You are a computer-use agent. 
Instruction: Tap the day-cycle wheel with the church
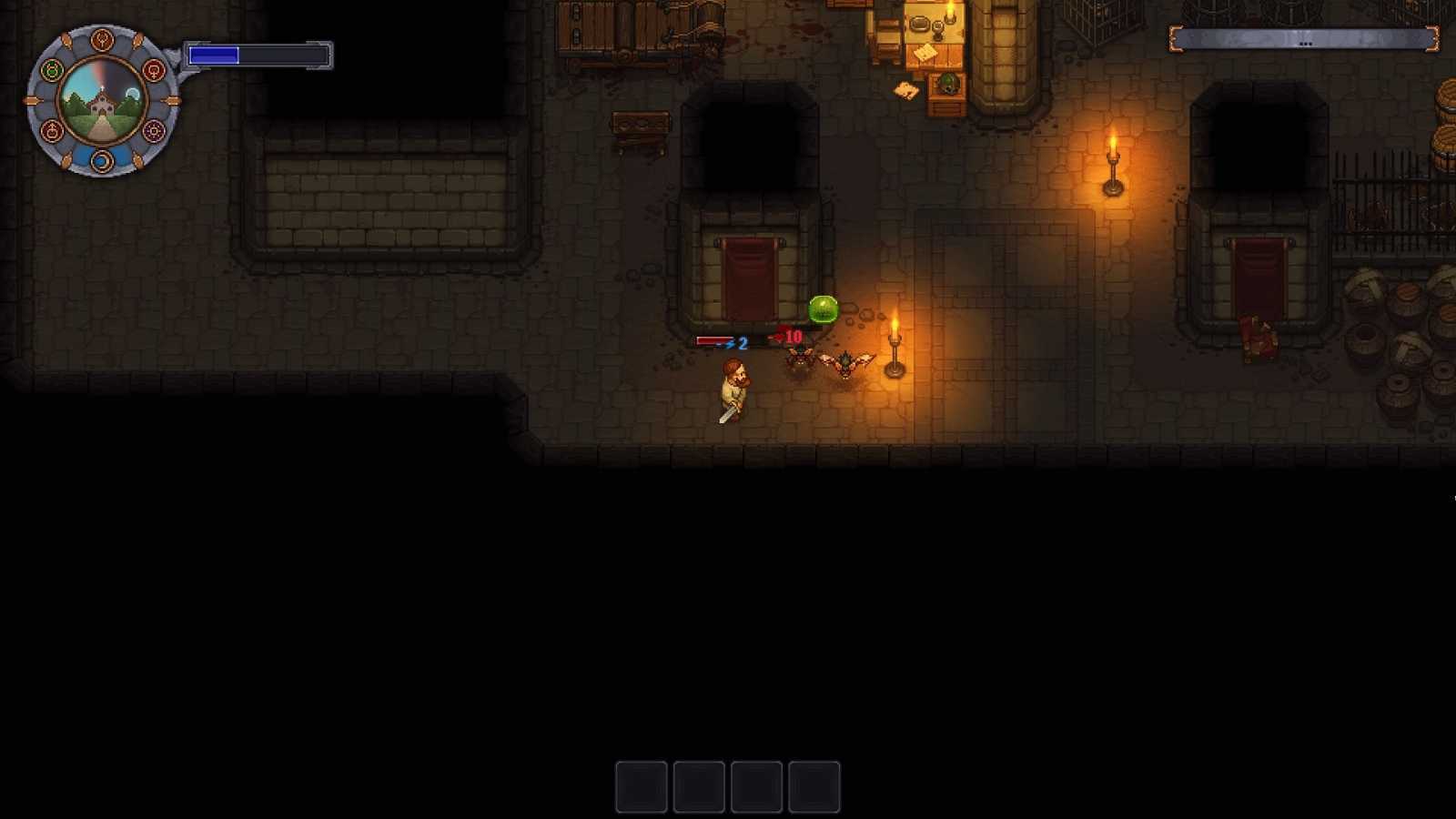102,101
